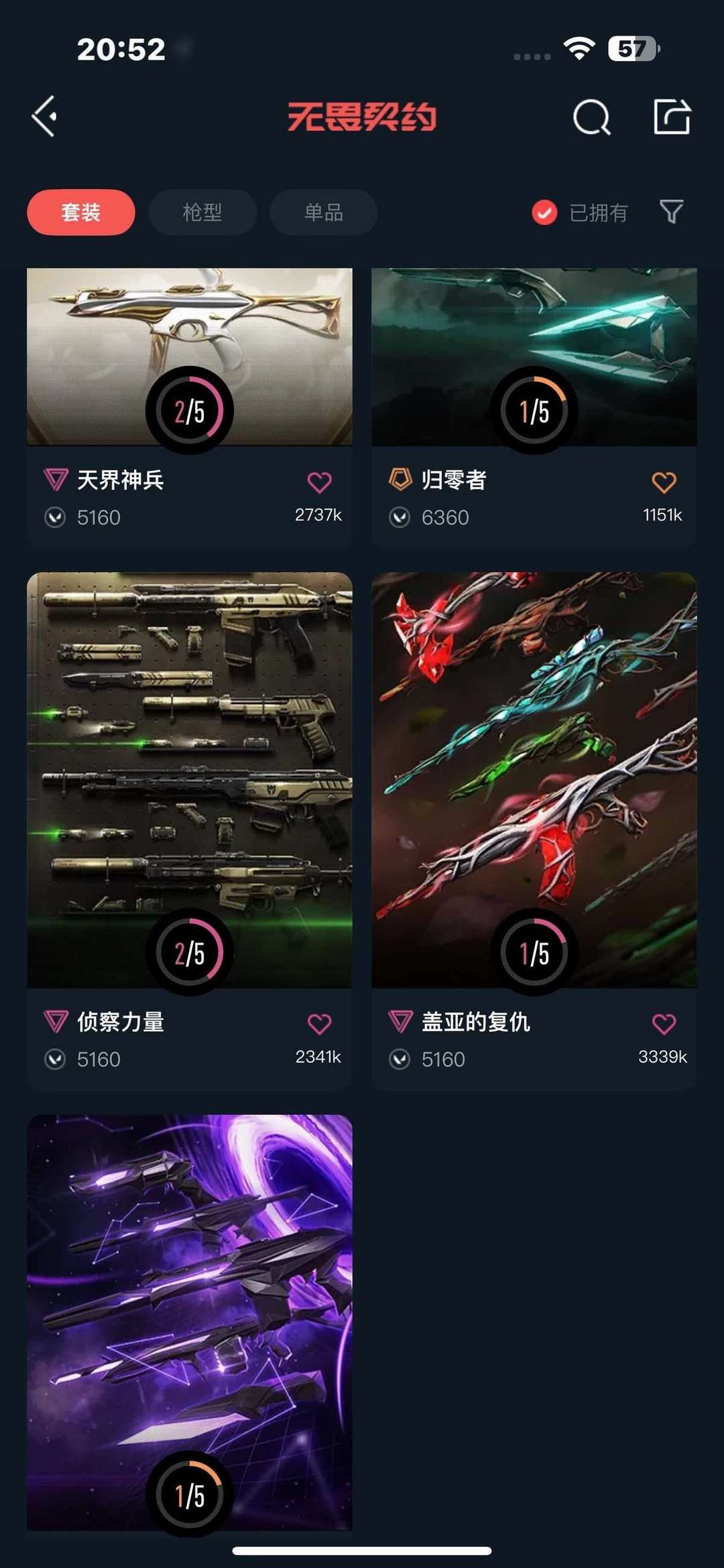Like the 归零者 bundle
The width and height of the screenshot is (724, 1568).
pos(664,482)
